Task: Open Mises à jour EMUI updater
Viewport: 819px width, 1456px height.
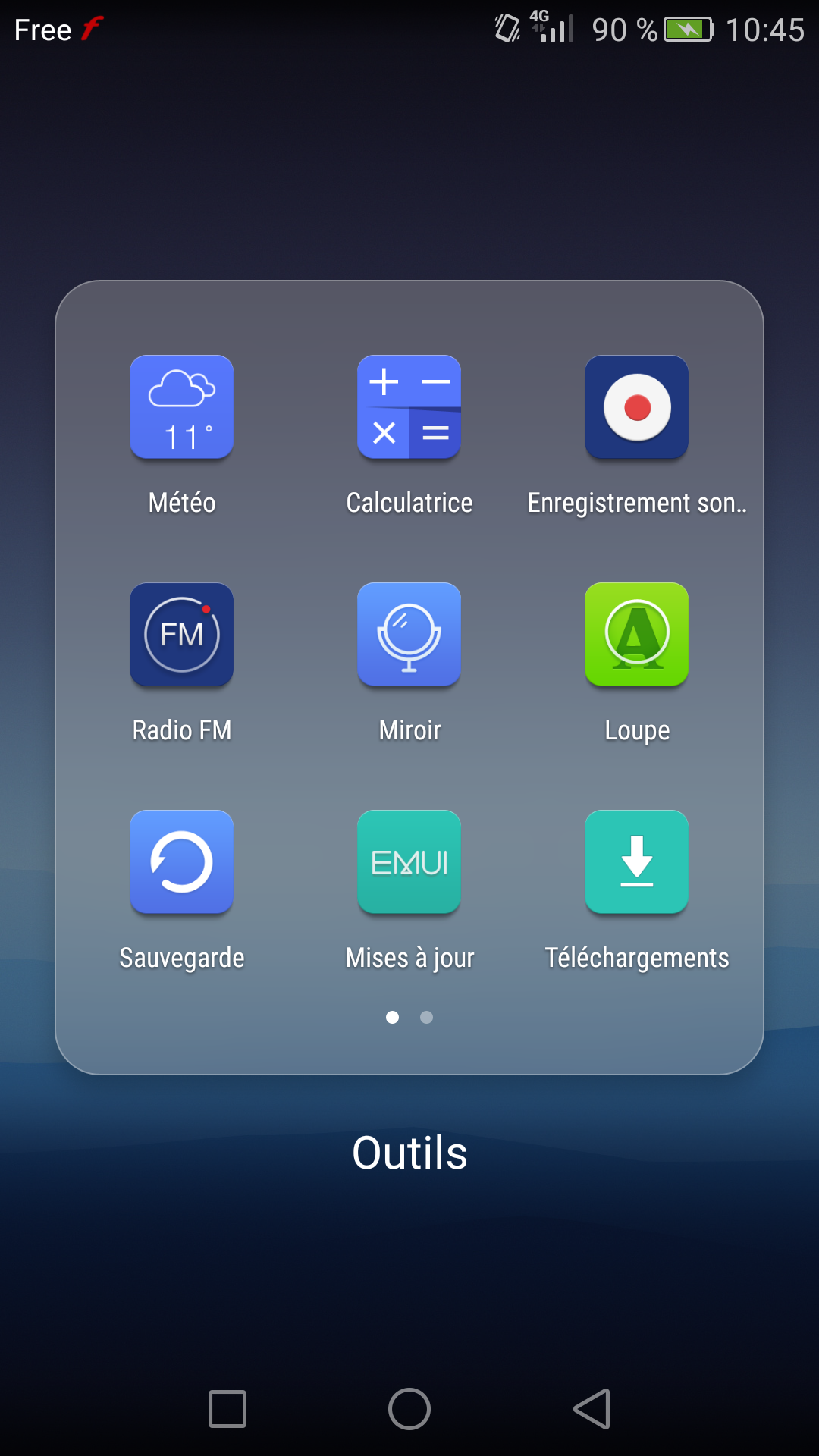Action: pyautogui.click(x=409, y=862)
